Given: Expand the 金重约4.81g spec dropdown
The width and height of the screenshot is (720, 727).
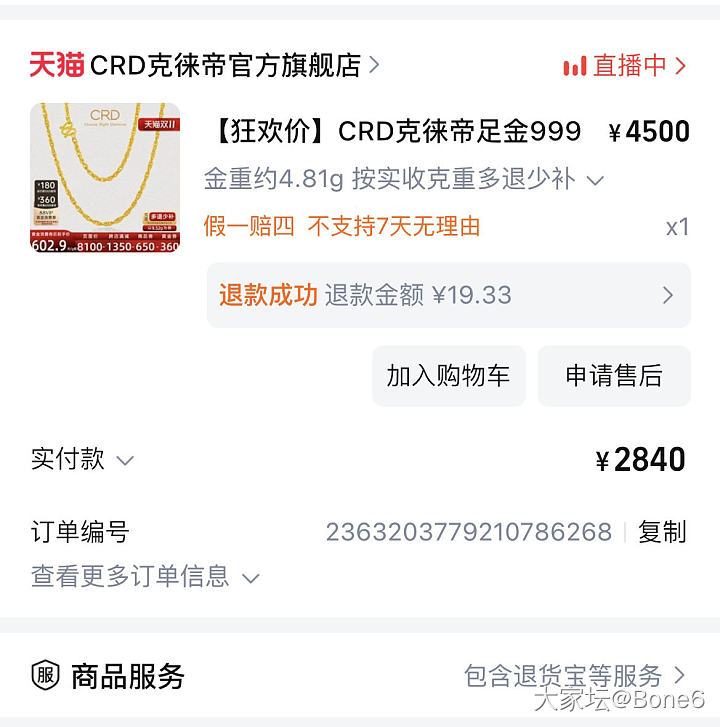Looking at the screenshot, I should tap(404, 180).
